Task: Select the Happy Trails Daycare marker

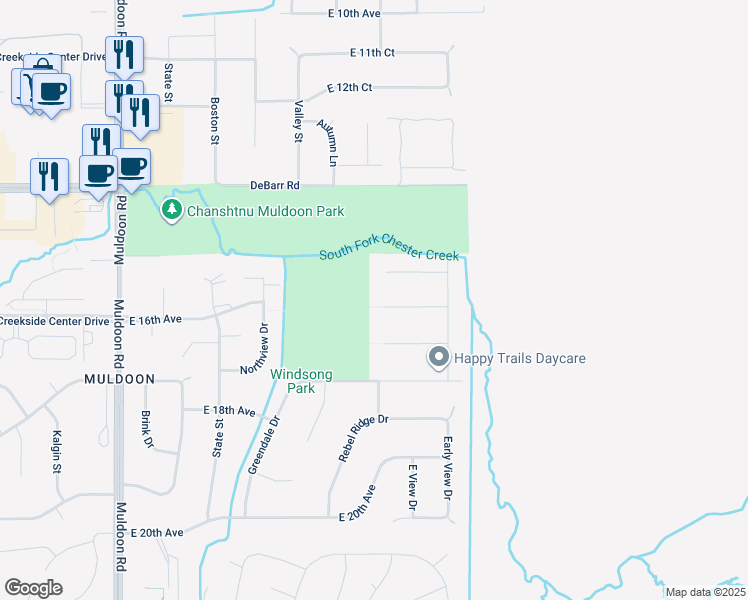Action: tap(438, 358)
